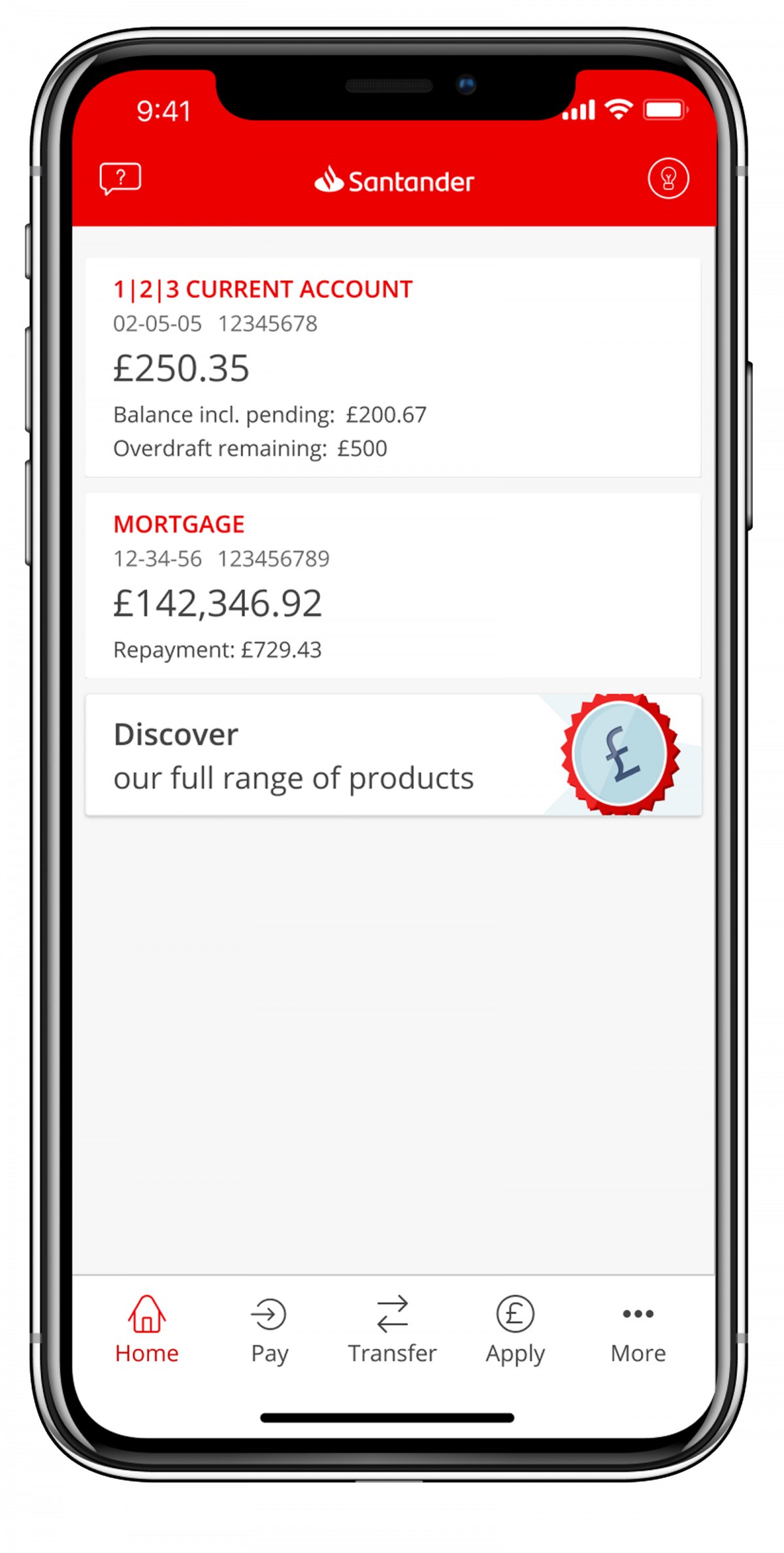Open the help chat icon
The height and width of the screenshot is (1553, 784).
click(x=120, y=178)
